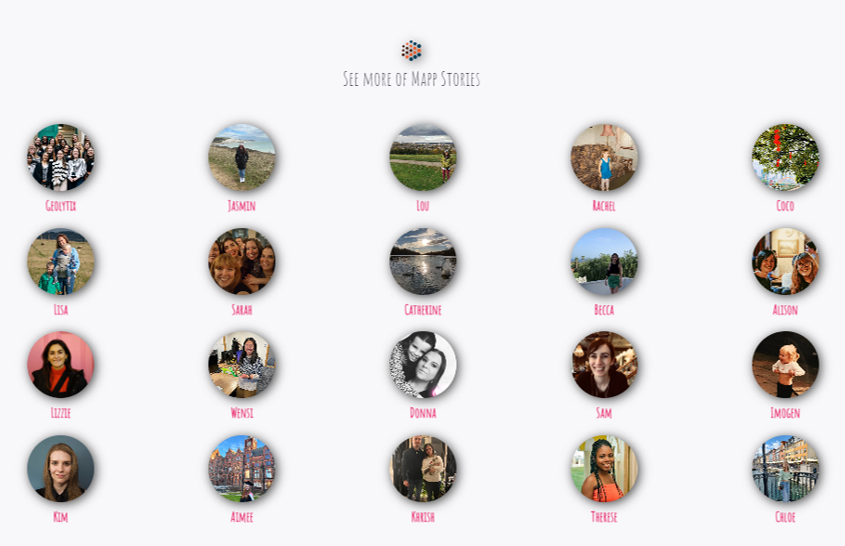Open Chloe's story
This screenshot has width=845, height=546.
[785, 469]
